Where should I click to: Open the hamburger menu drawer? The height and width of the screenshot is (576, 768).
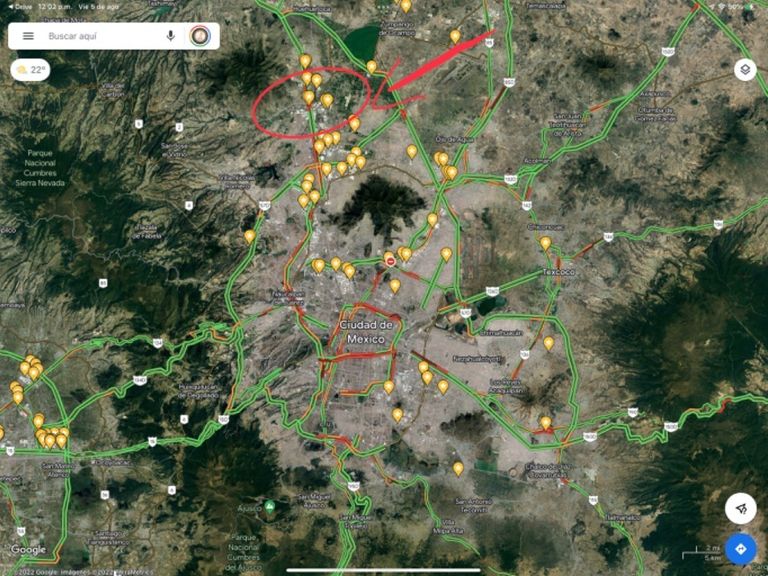(x=28, y=36)
